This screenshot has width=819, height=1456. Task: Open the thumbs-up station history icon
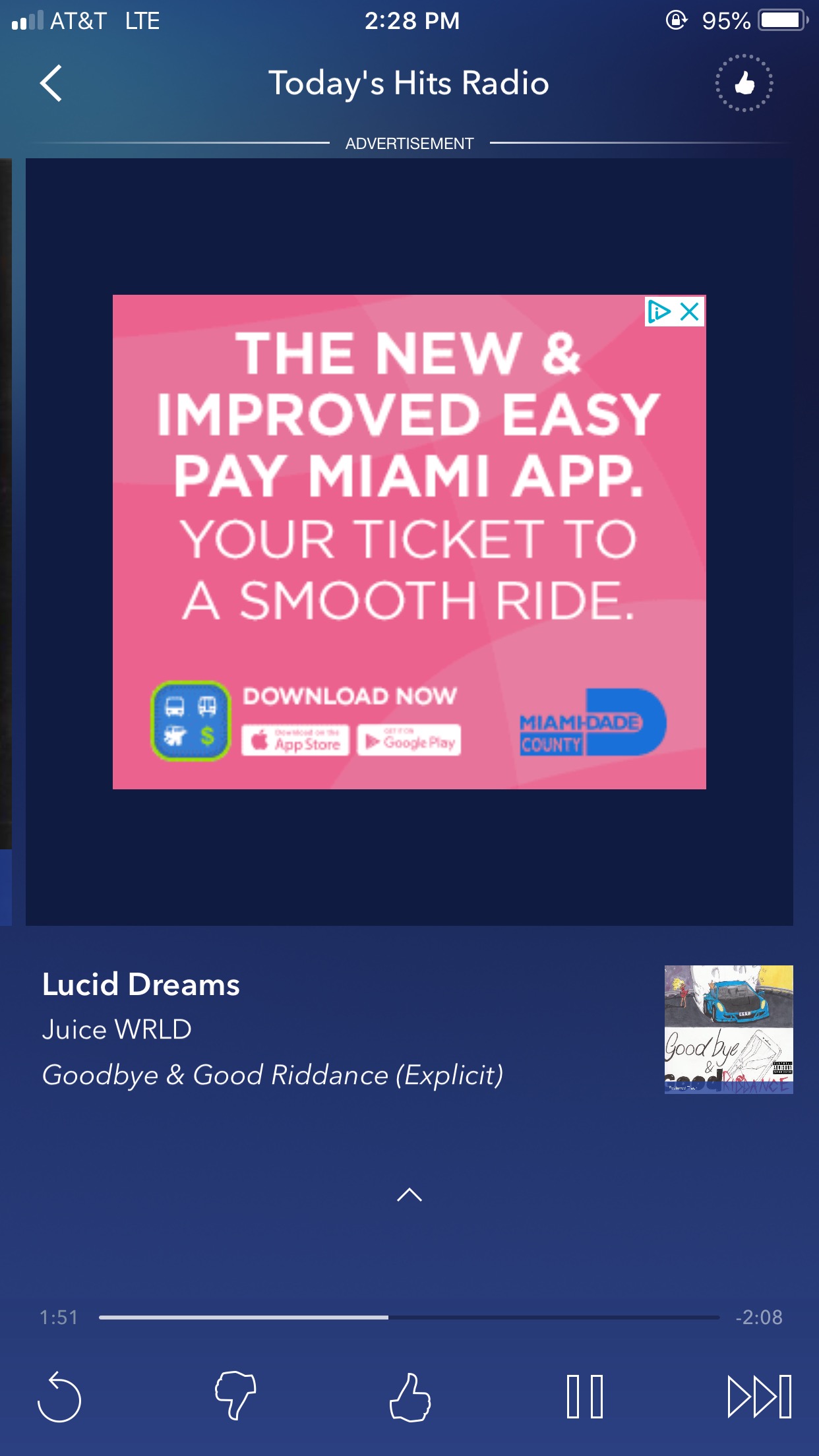(744, 83)
